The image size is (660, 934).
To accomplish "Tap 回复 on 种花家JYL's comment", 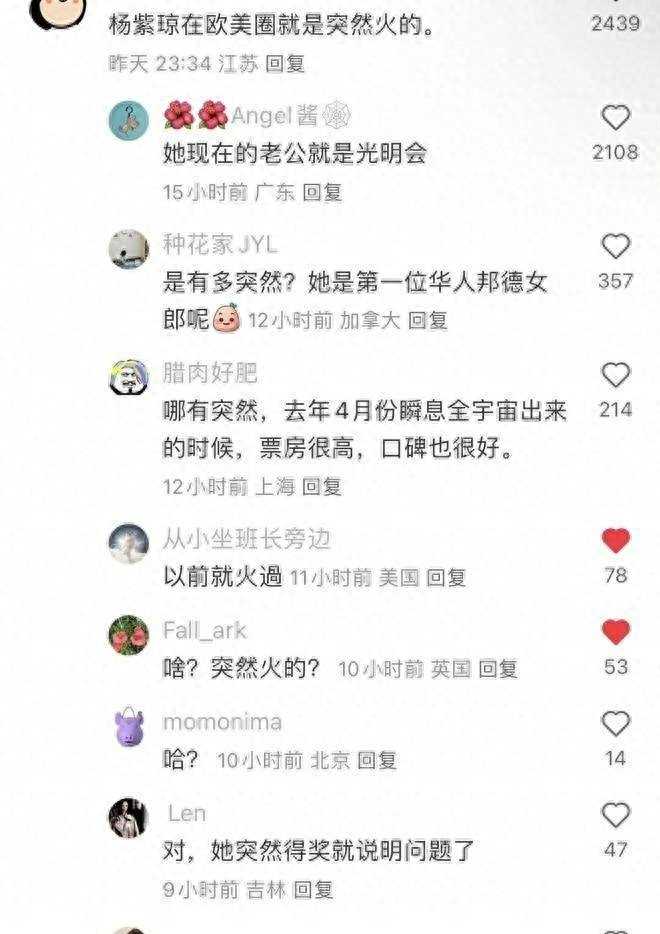I will (x=427, y=320).
